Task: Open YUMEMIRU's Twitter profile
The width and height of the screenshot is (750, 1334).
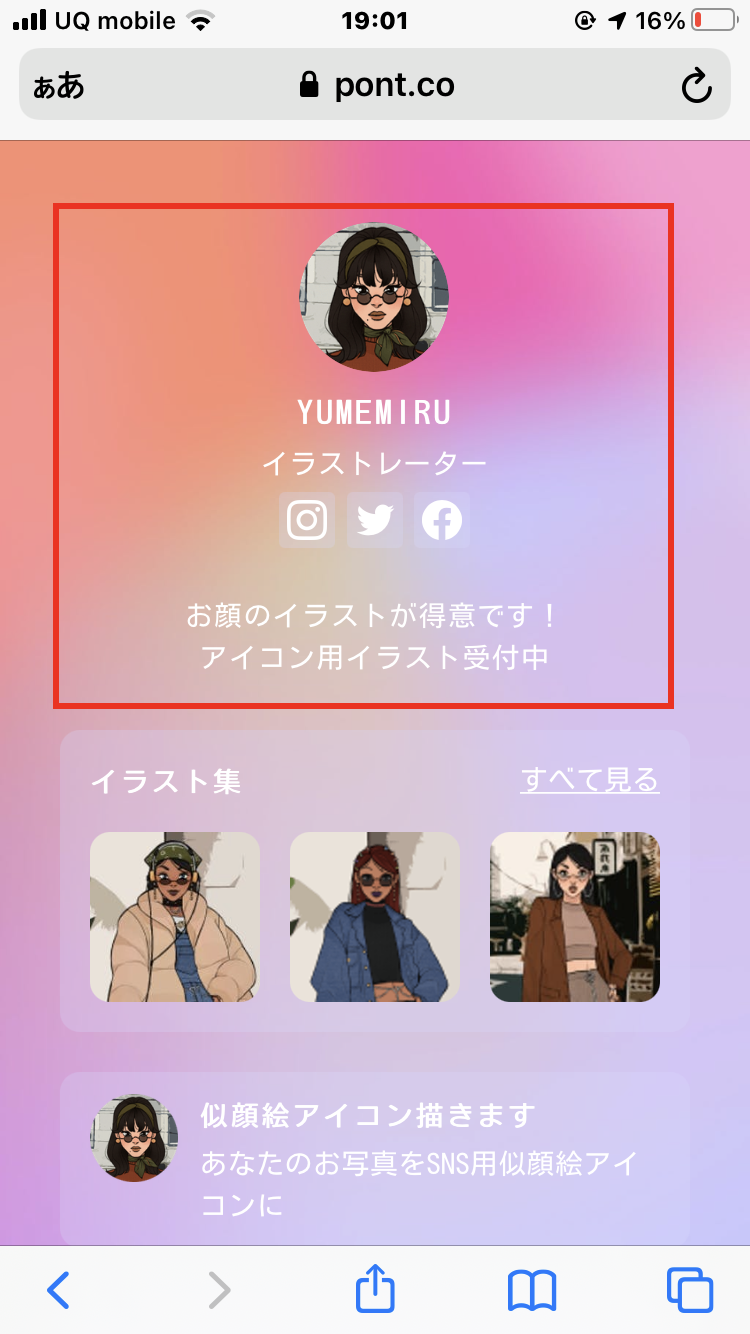Action: (x=375, y=520)
